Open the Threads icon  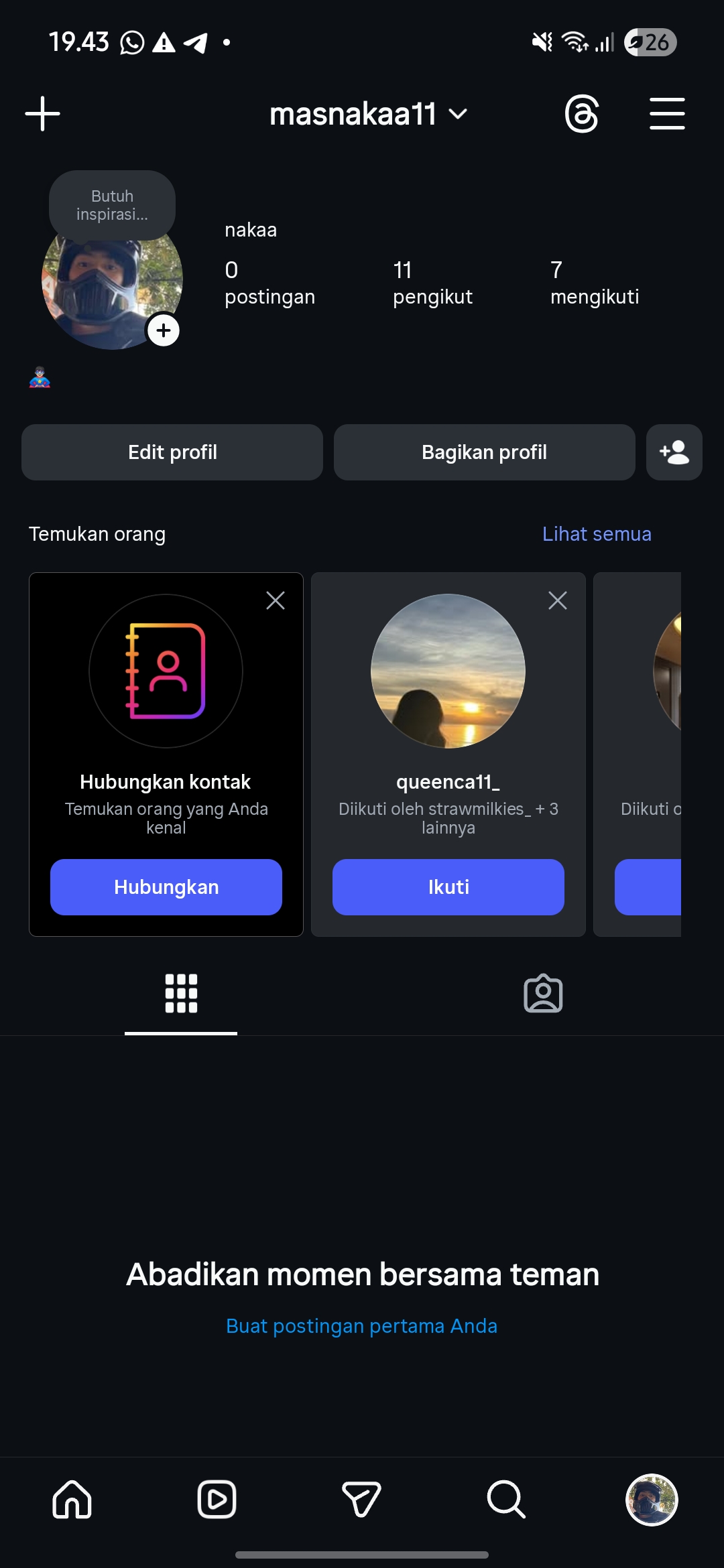pos(581,114)
